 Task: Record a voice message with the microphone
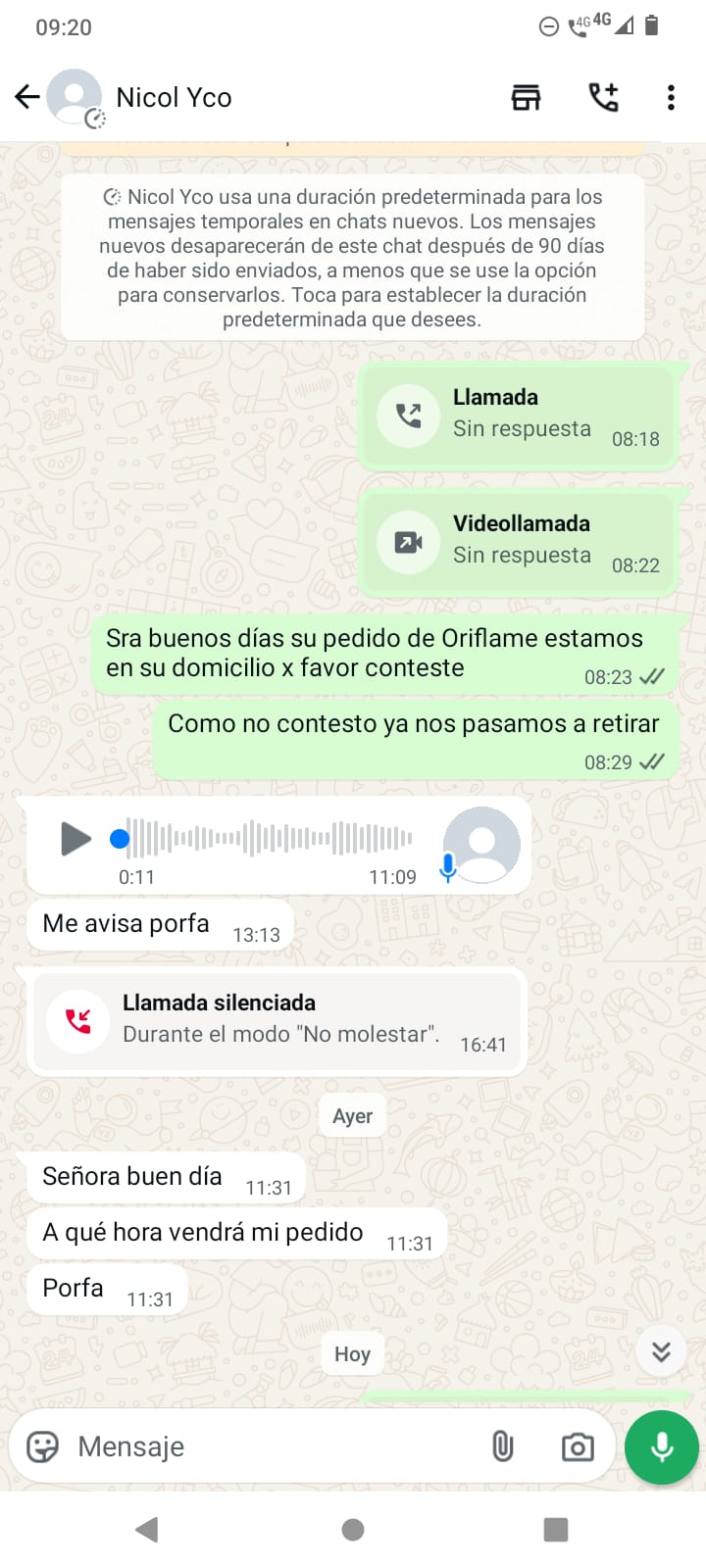pyautogui.click(x=662, y=1447)
